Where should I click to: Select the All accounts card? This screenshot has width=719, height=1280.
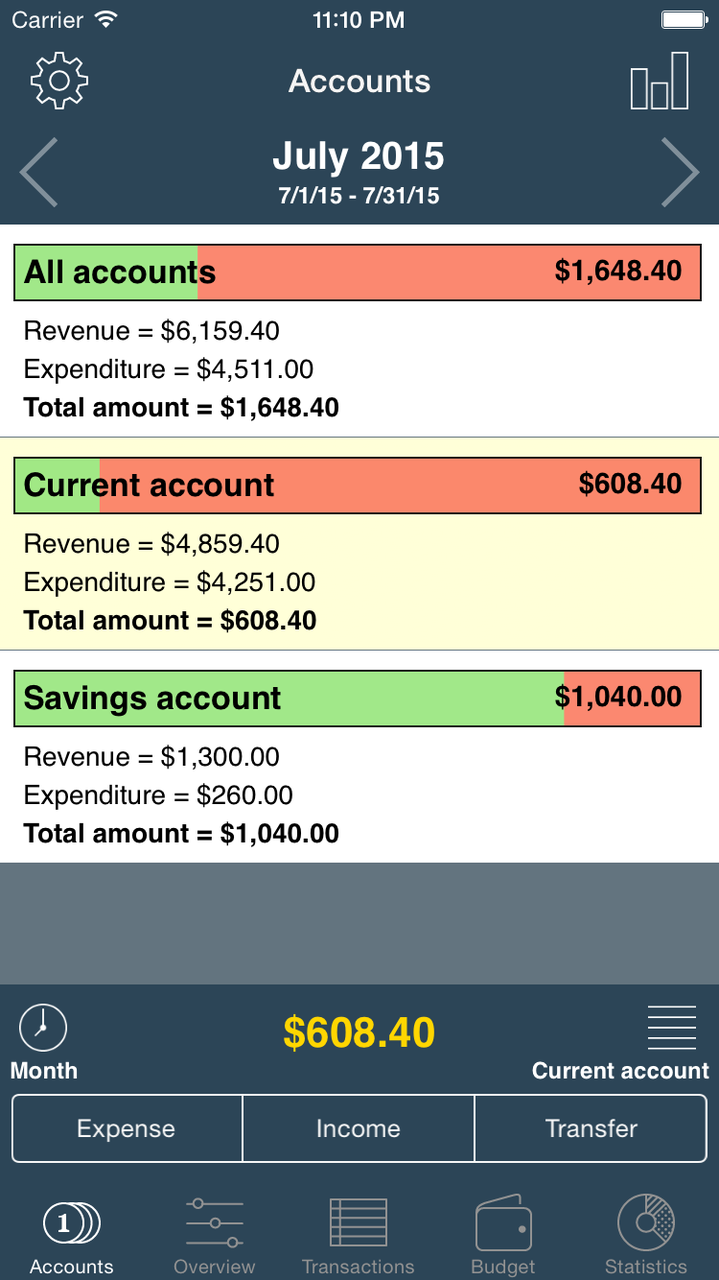pyautogui.click(x=359, y=331)
